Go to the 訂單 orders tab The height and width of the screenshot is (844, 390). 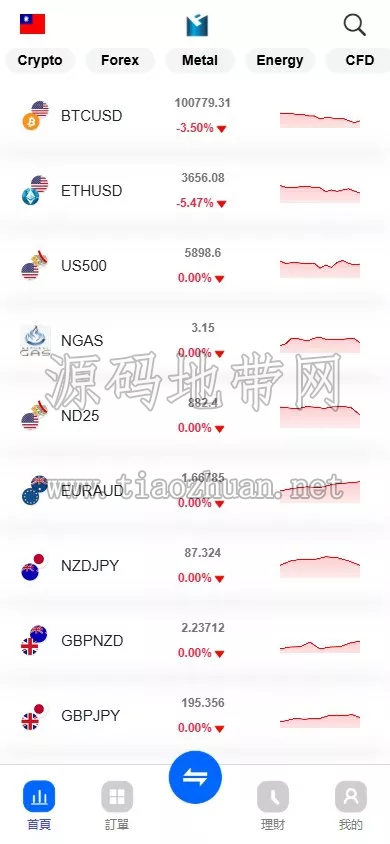(x=117, y=805)
